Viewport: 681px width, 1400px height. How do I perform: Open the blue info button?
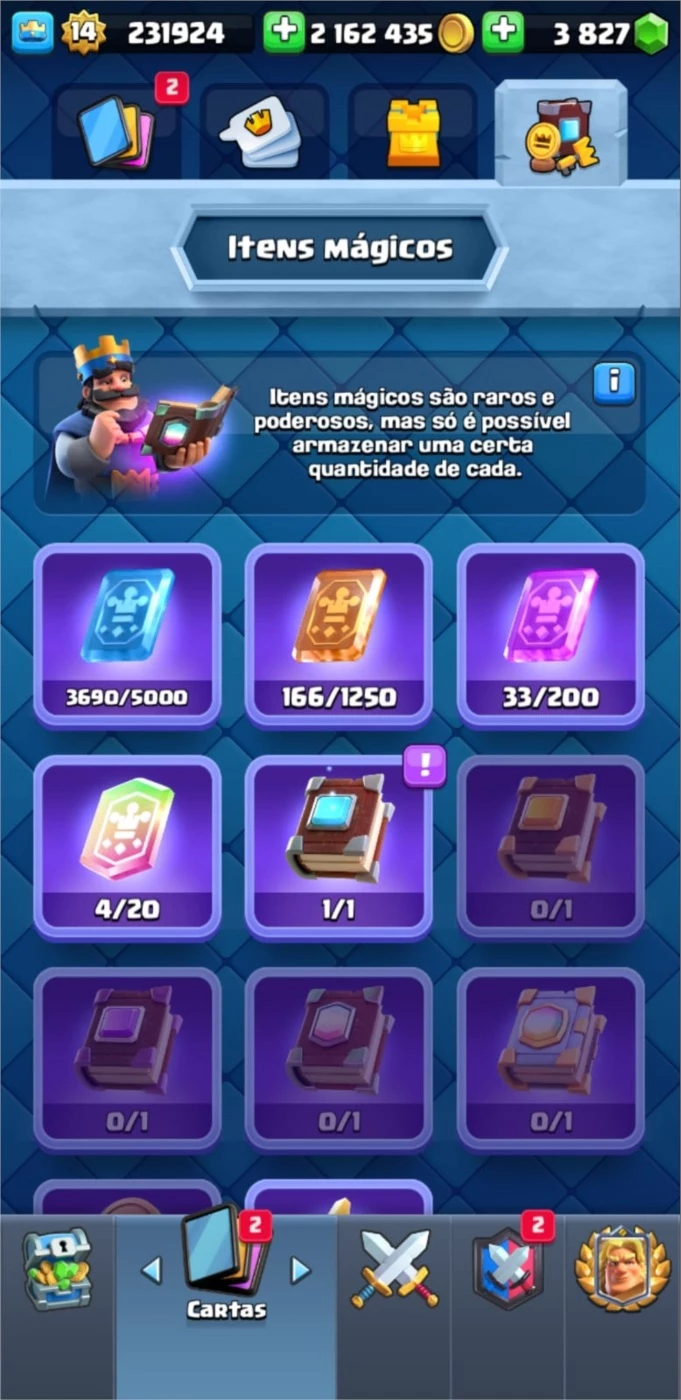(x=615, y=382)
